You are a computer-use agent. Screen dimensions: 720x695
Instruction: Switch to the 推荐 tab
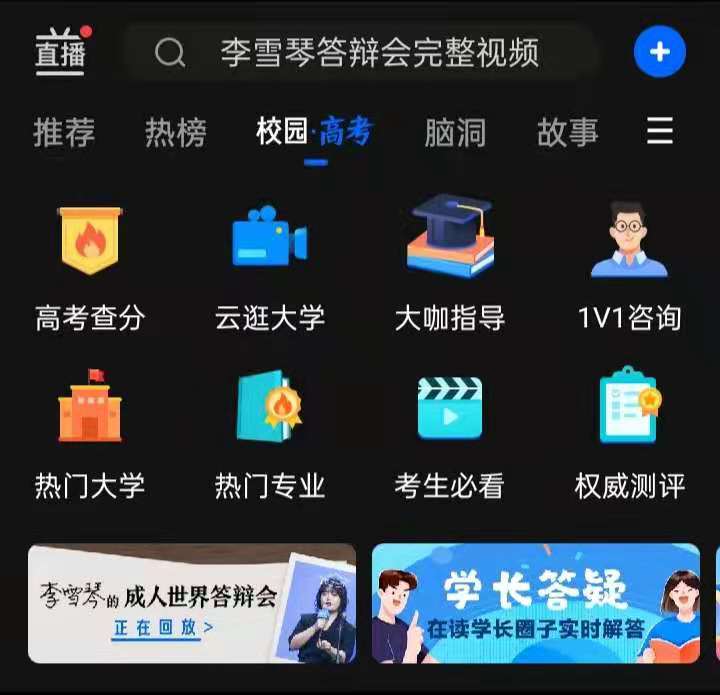[64, 132]
